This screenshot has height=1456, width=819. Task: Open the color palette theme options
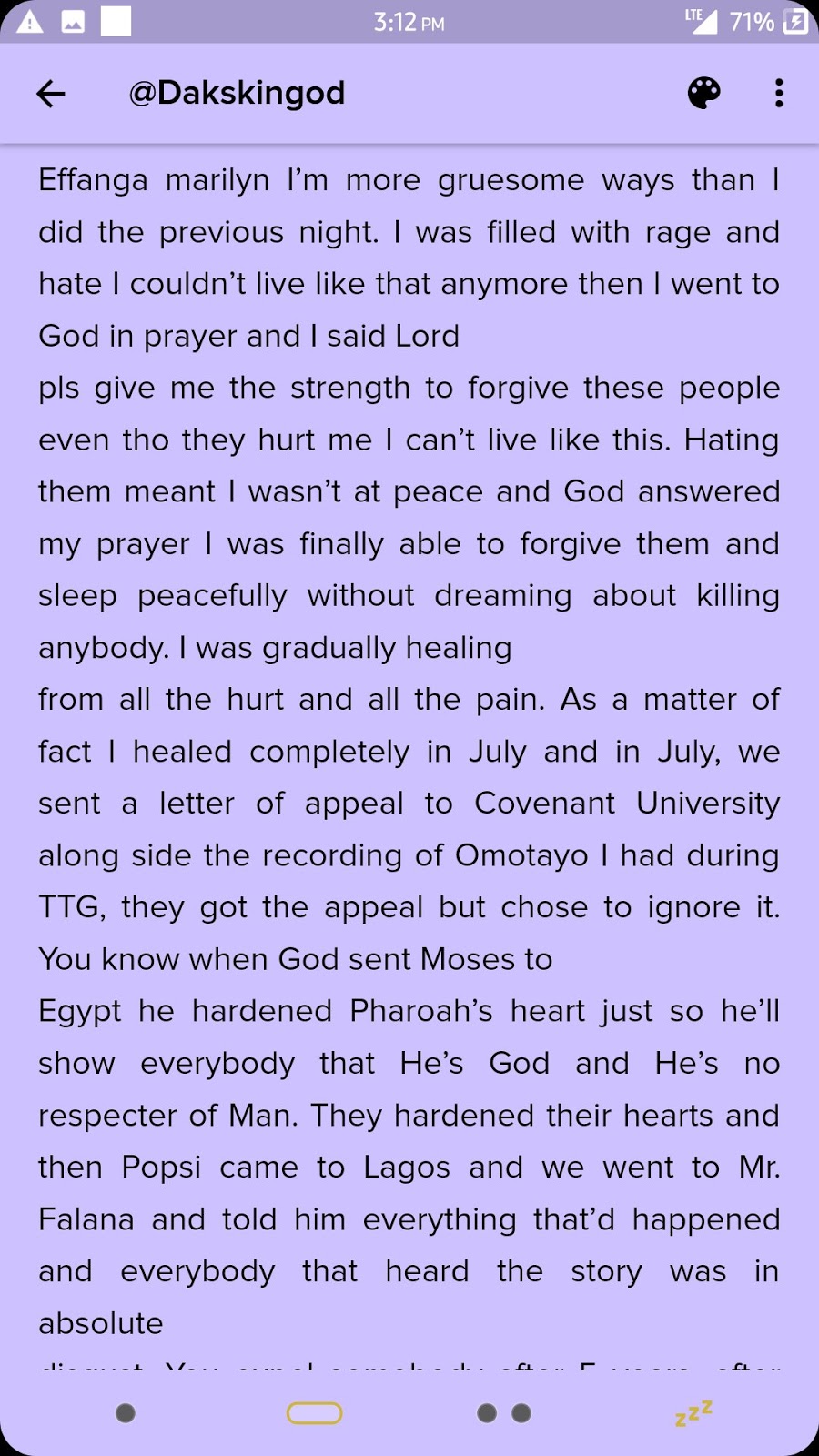tap(703, 93)
